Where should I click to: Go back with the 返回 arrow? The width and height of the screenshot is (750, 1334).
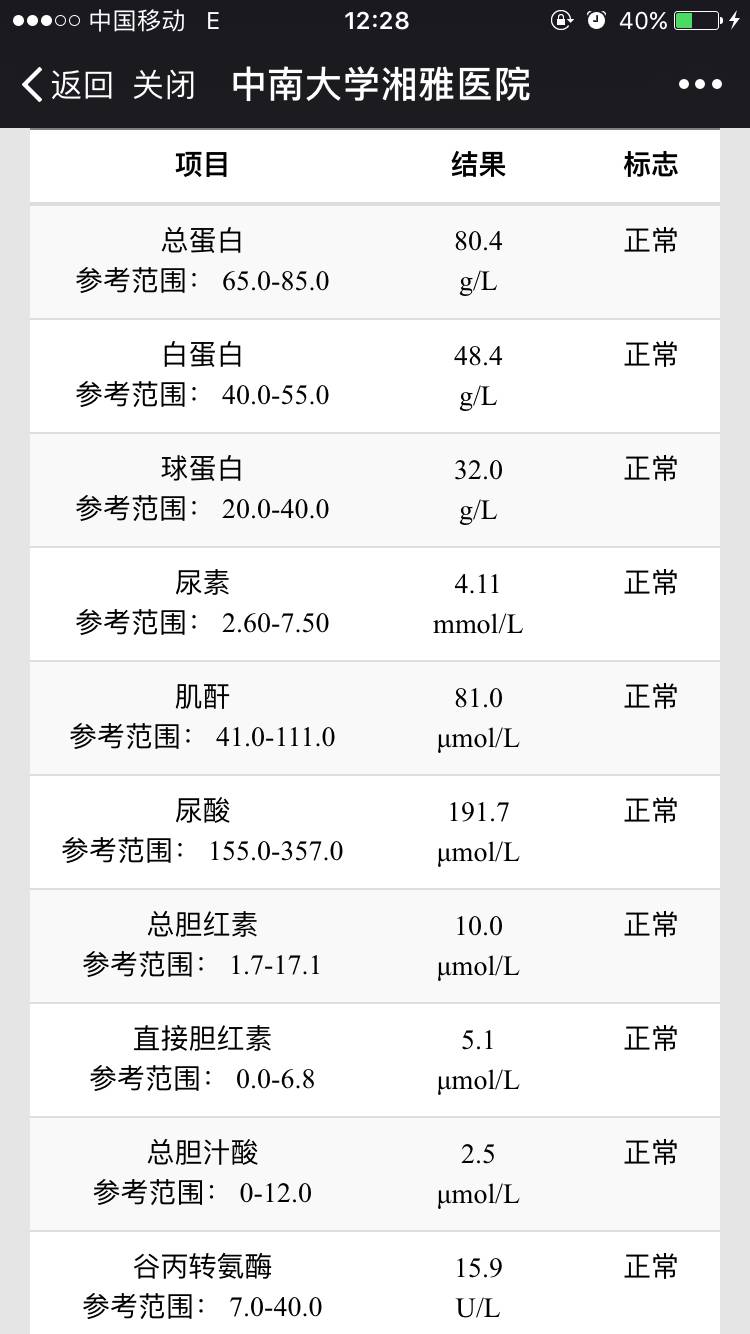[x=66, y=85]
